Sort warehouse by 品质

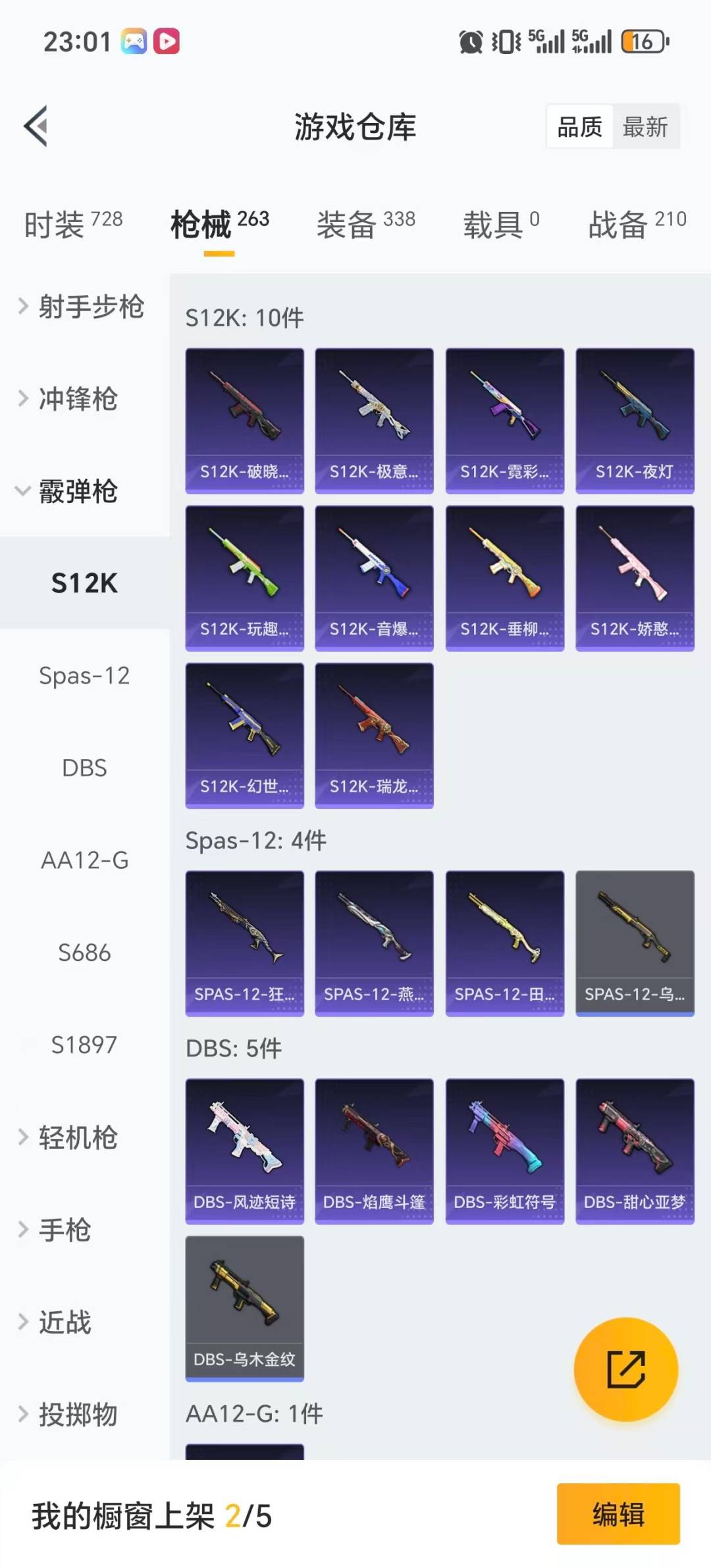tap(579, 126)
